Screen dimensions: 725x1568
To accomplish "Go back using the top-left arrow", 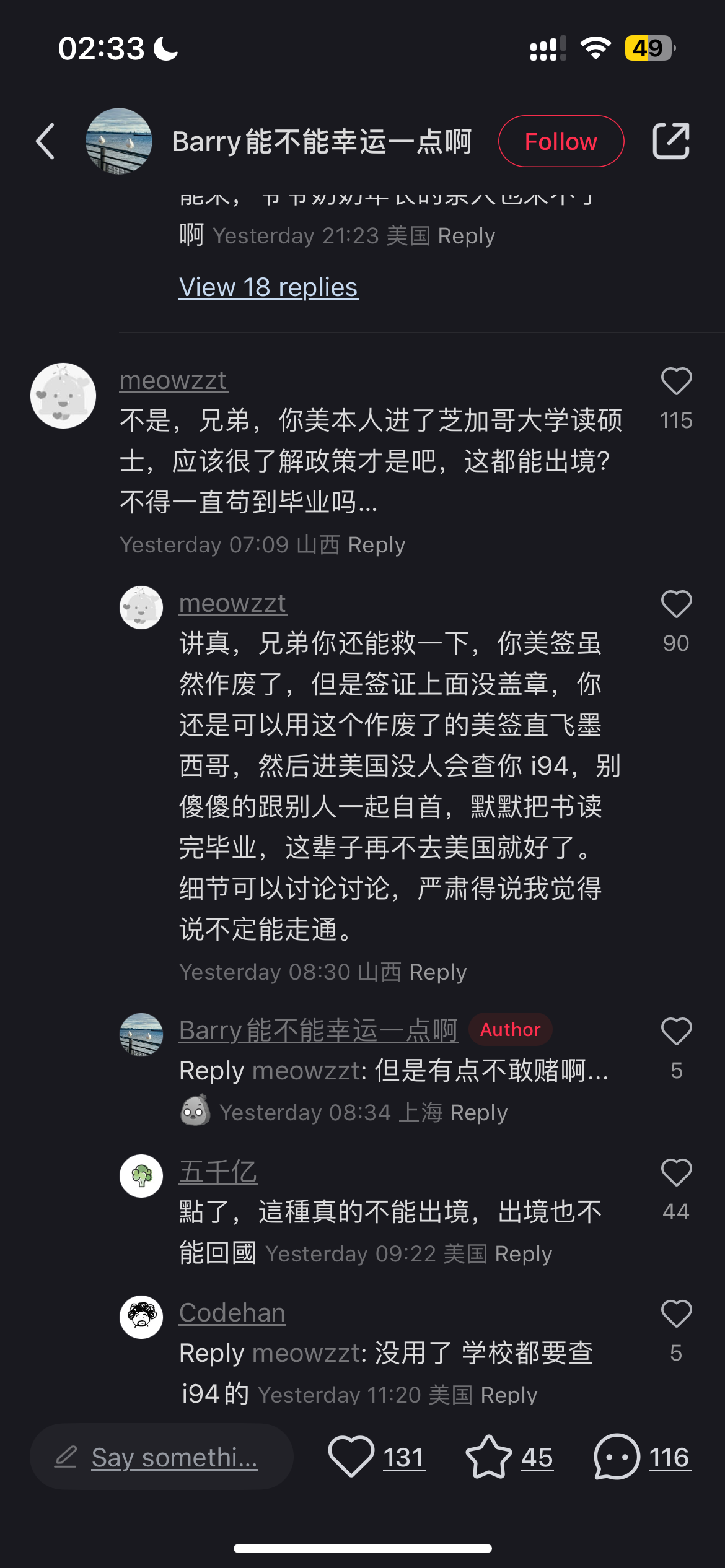I will coord(46,141).
